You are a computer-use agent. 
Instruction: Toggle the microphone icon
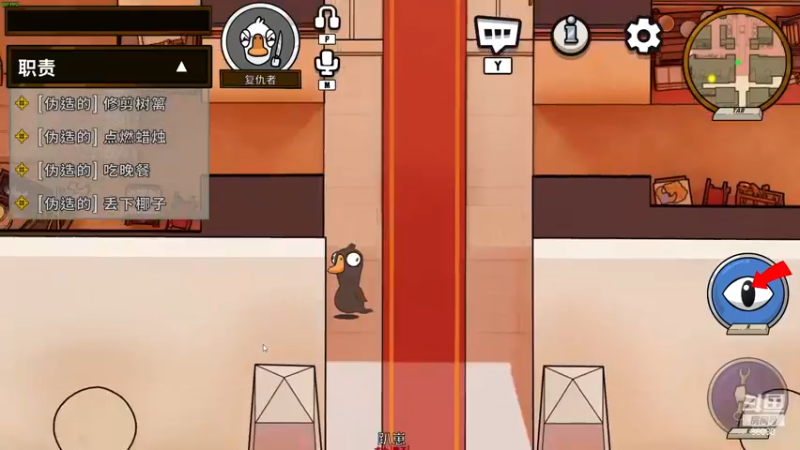pos(327,63)
